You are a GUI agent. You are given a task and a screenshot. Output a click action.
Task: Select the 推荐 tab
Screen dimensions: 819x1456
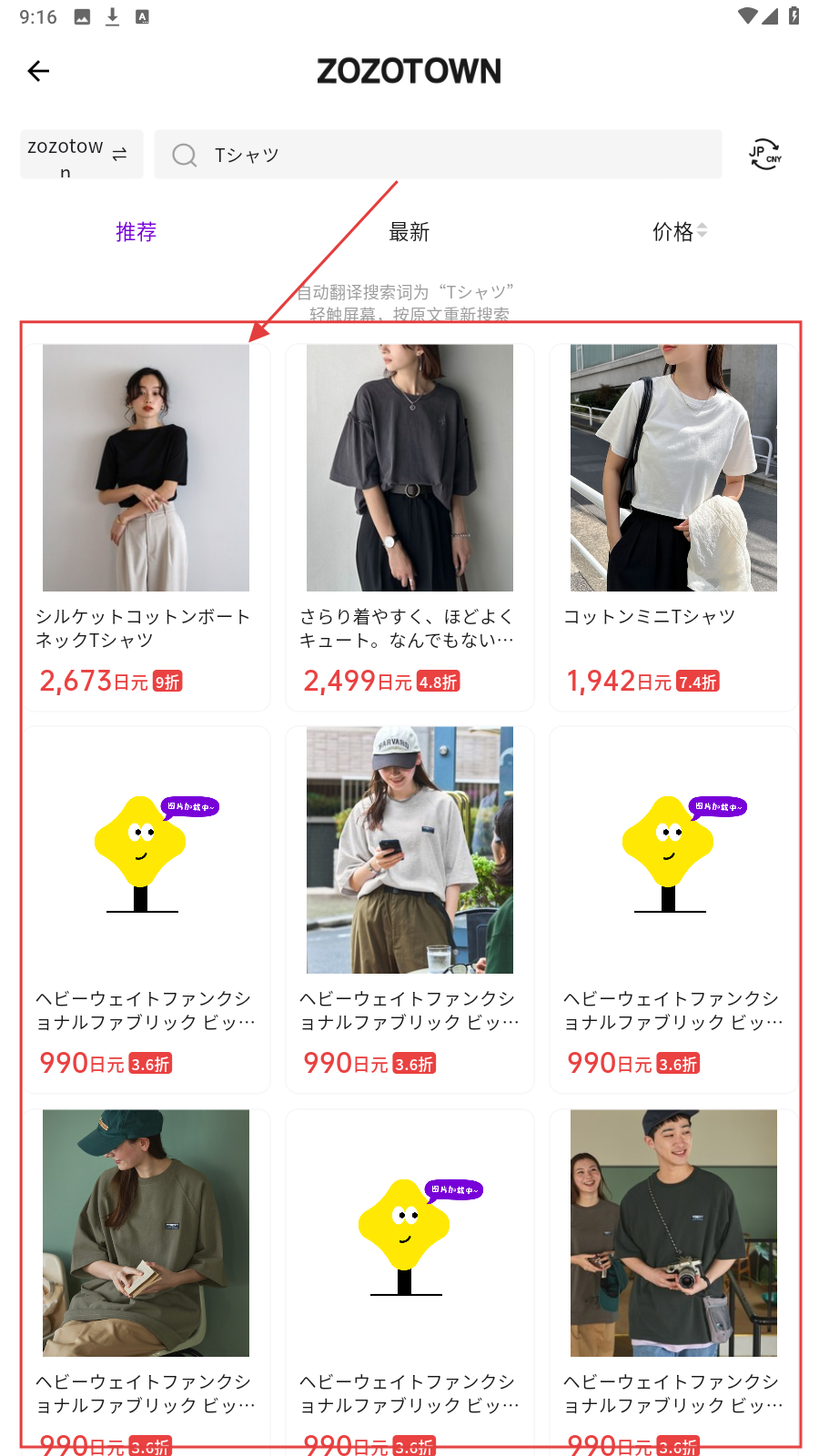pos(136,232)
